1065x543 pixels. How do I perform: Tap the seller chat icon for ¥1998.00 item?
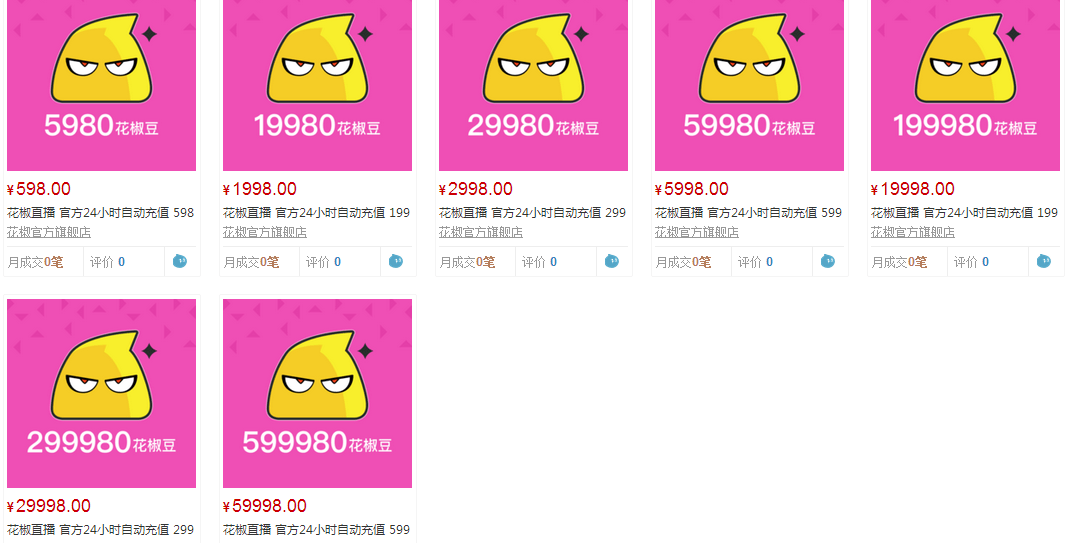pos(396,261)
